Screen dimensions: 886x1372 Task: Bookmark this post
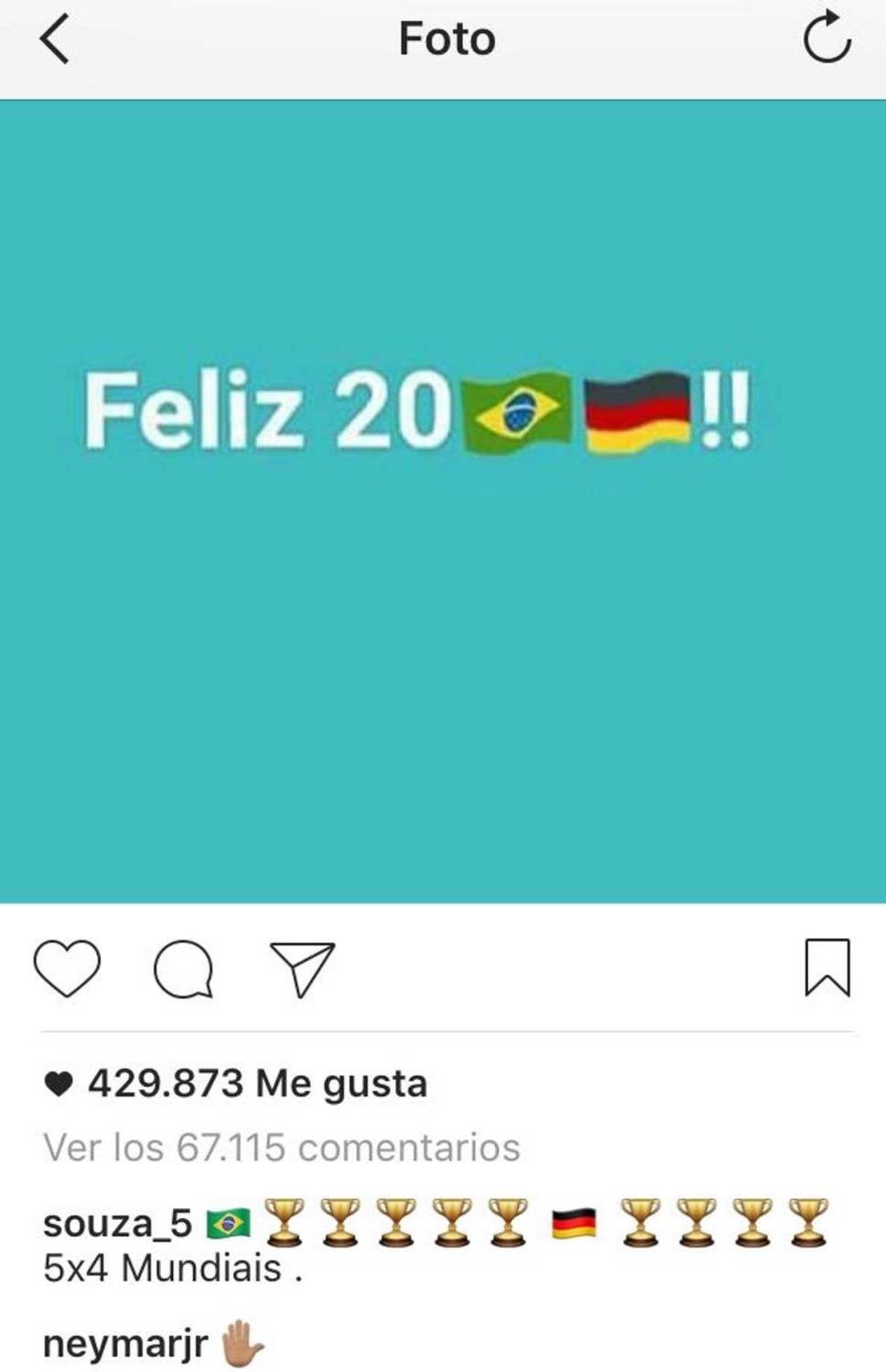[x=827, y=967]
